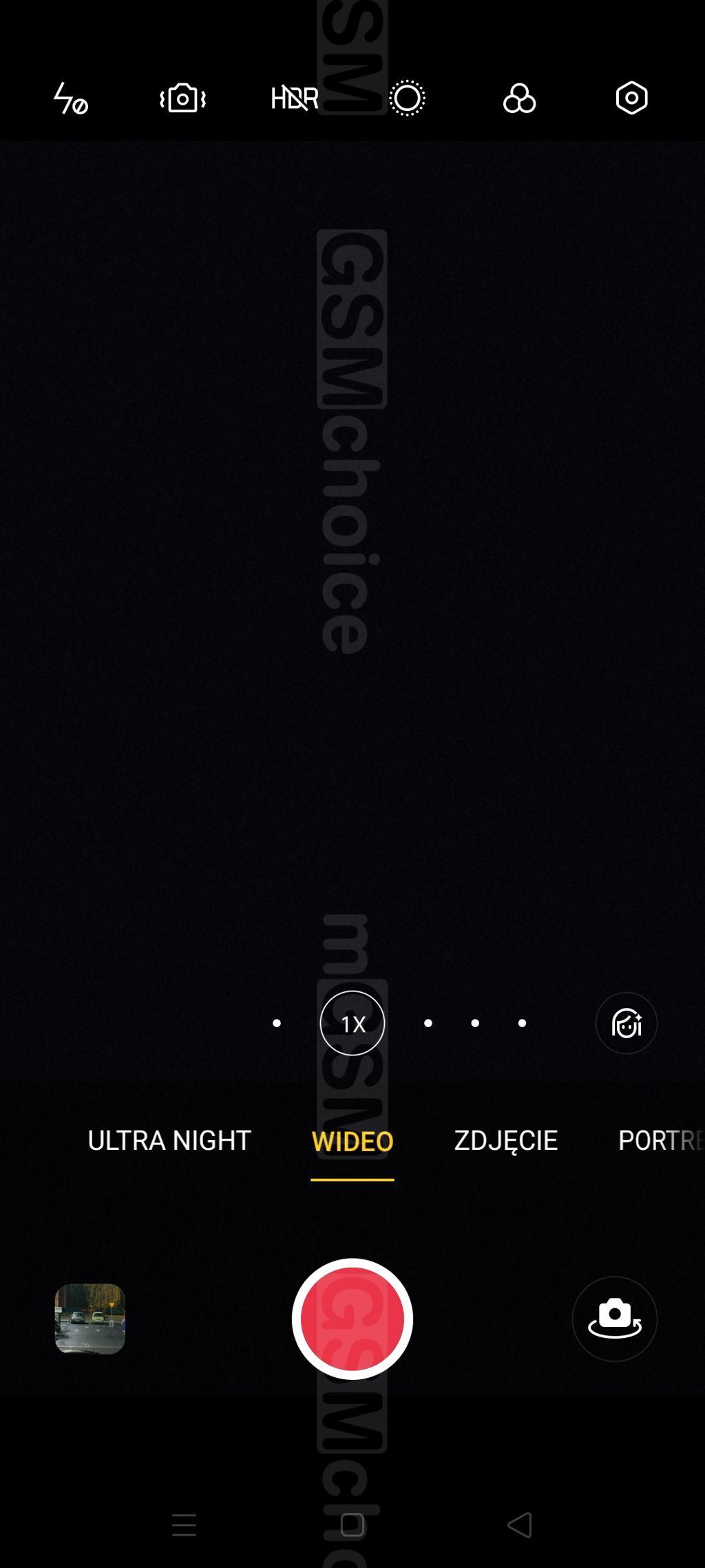Open the last photo in gallery
This screenshot has width=705, height=1568.
tap(90, 1319)
